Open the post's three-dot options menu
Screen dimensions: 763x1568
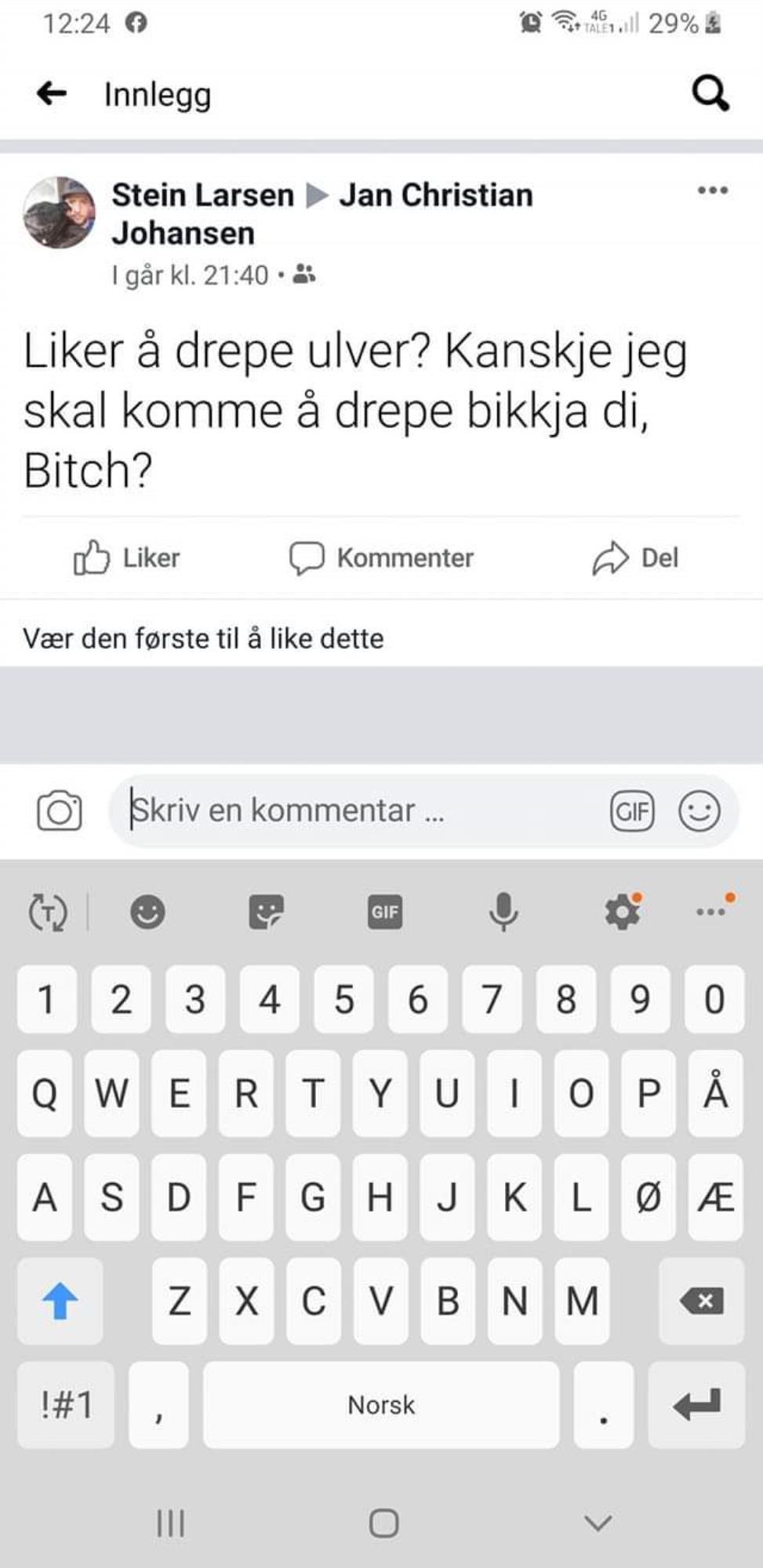pos(712,191)
